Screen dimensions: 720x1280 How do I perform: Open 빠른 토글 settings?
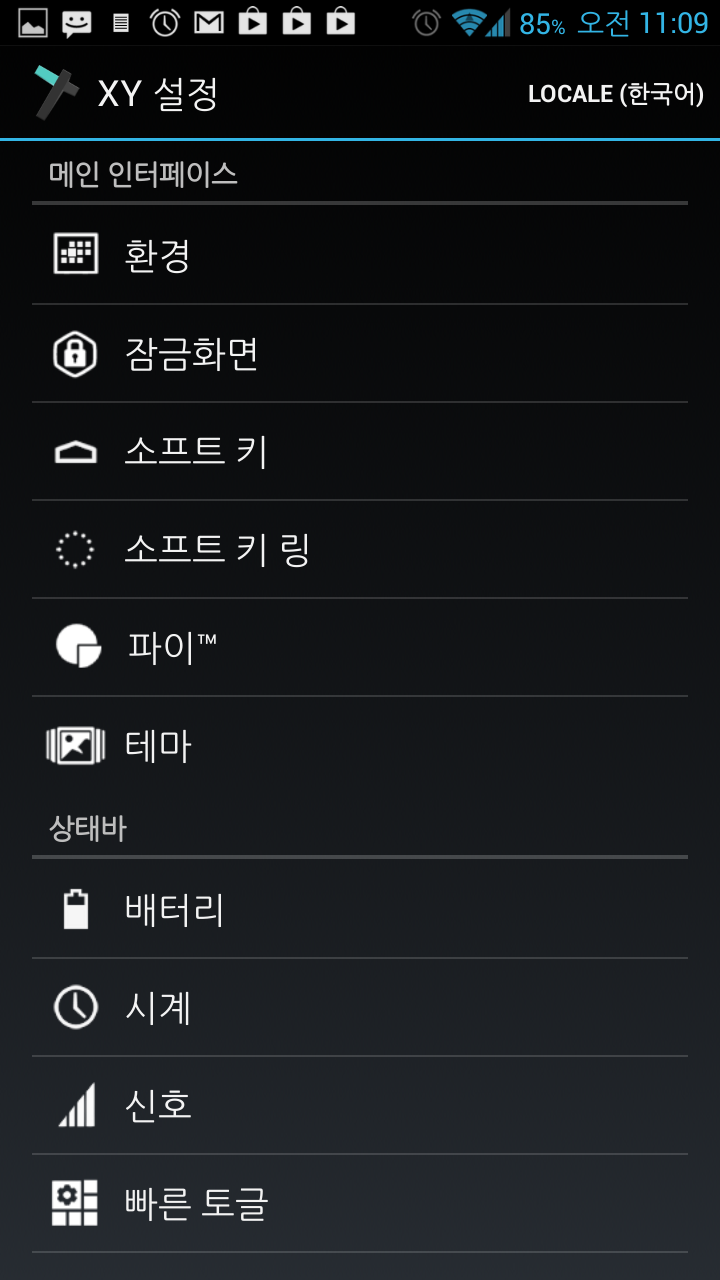click(360, 1203)
